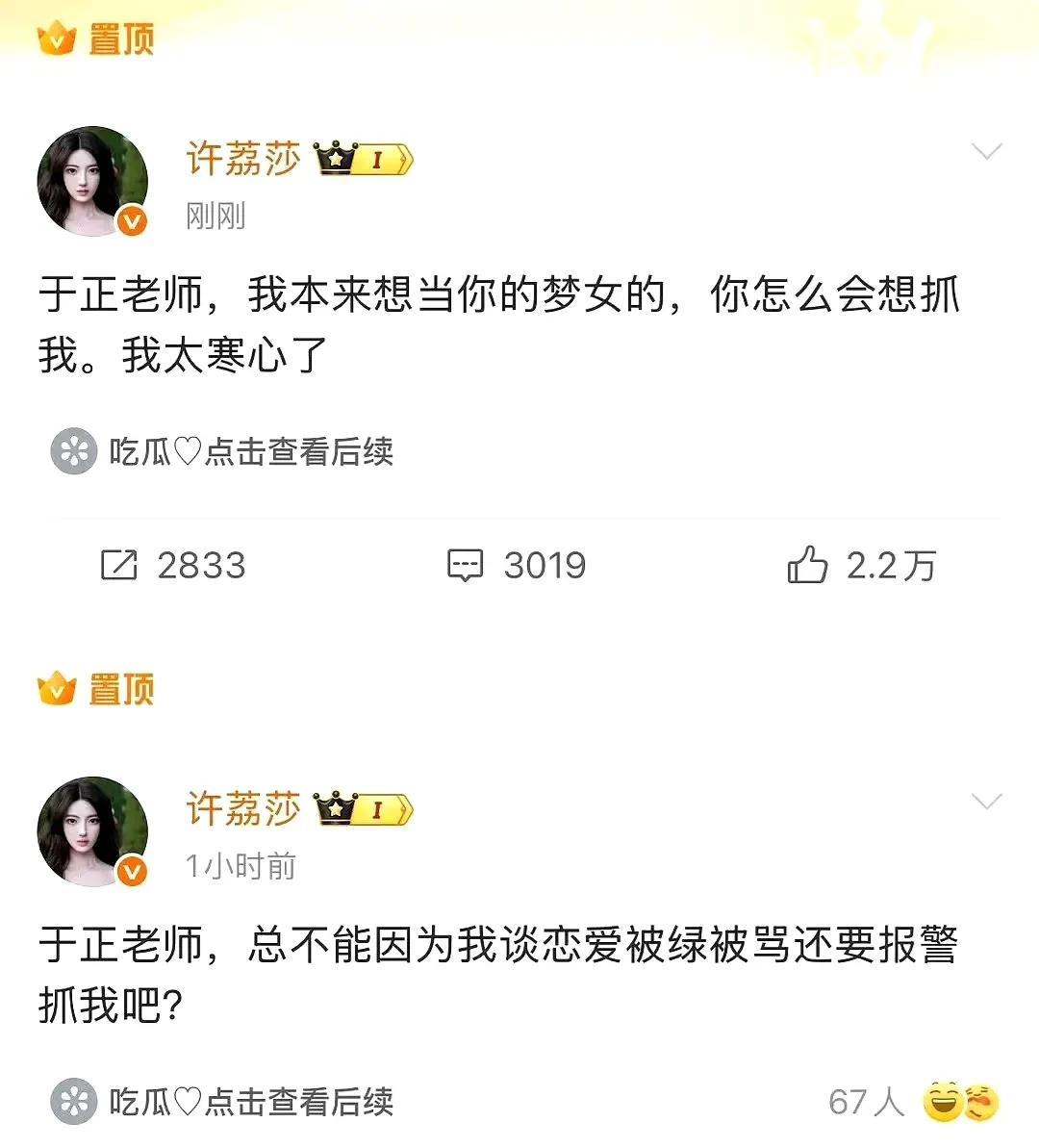
Task: Expand the options chevron on the 1小时前 post
Action: coord(987,802)
